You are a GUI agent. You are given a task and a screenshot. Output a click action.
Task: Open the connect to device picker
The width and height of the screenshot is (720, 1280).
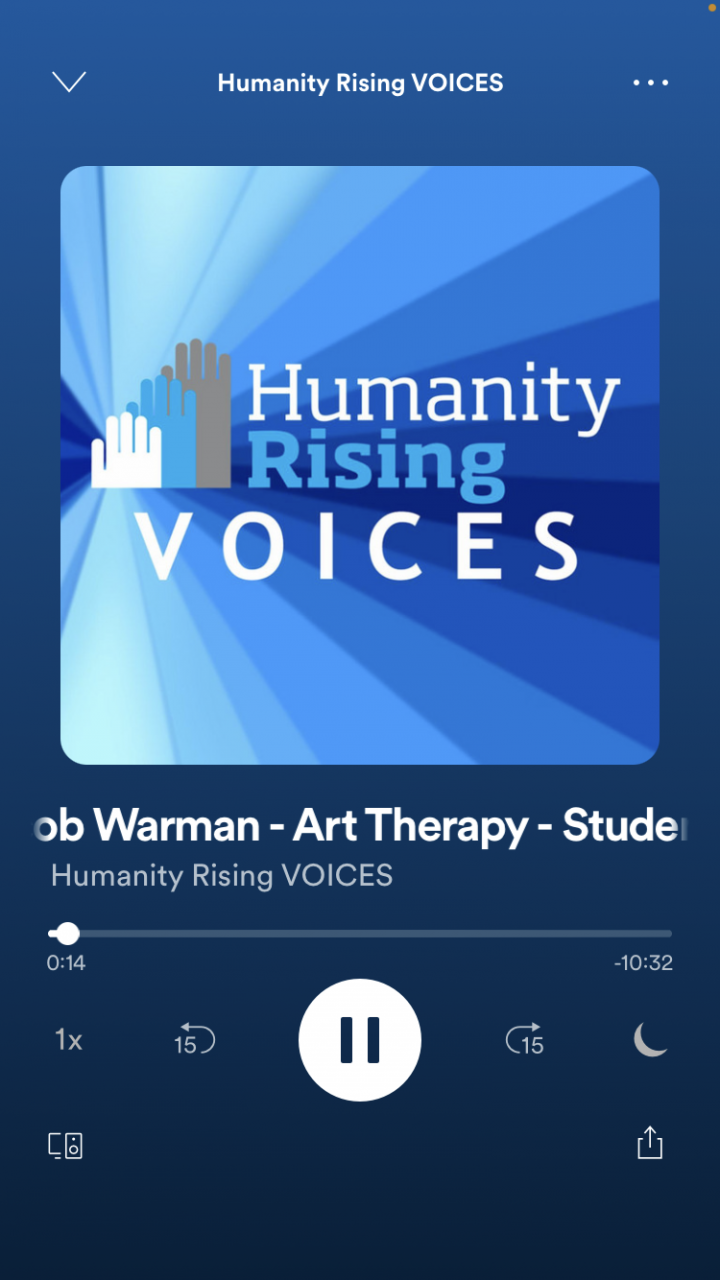click(x=66, y=1145)
